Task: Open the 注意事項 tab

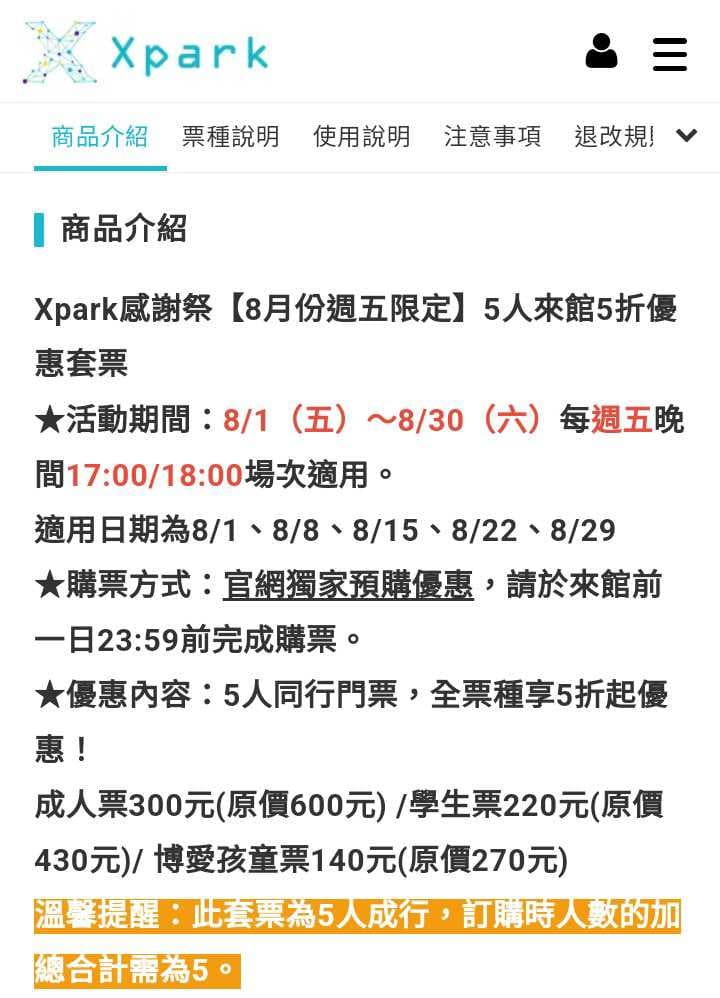Action: (x=492, y=136)
